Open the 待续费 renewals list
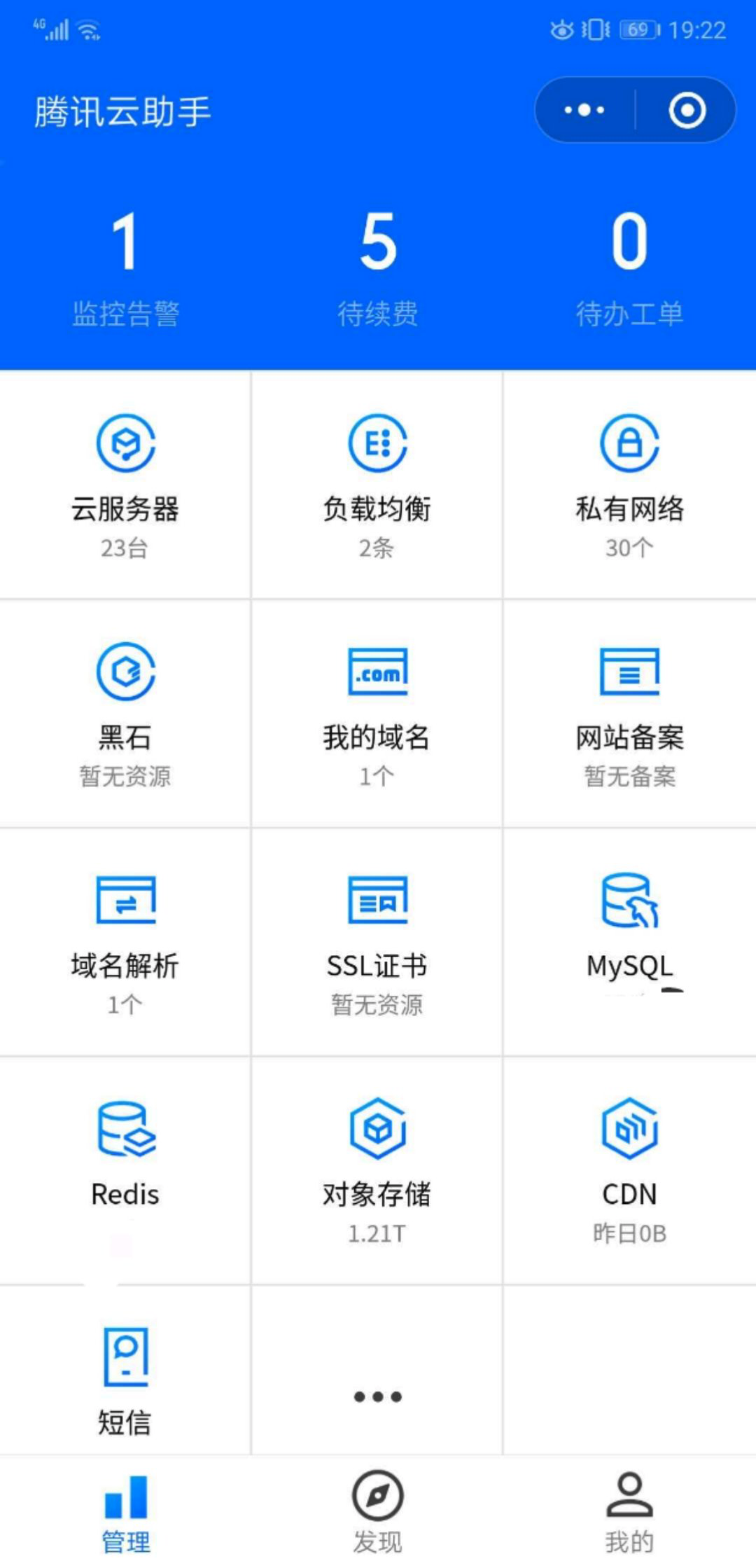 (x=378, y=266)
